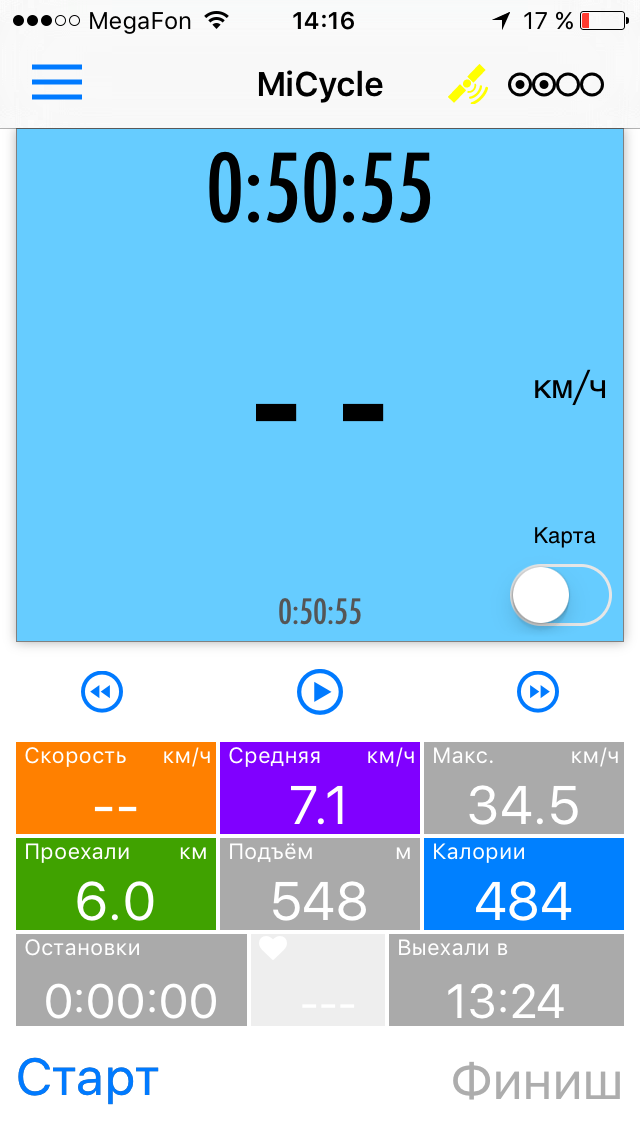Tap Старт to begin the ride
Image resolution: width=640 pixels, height=1136 pixels.
(x=88, y=1078)
